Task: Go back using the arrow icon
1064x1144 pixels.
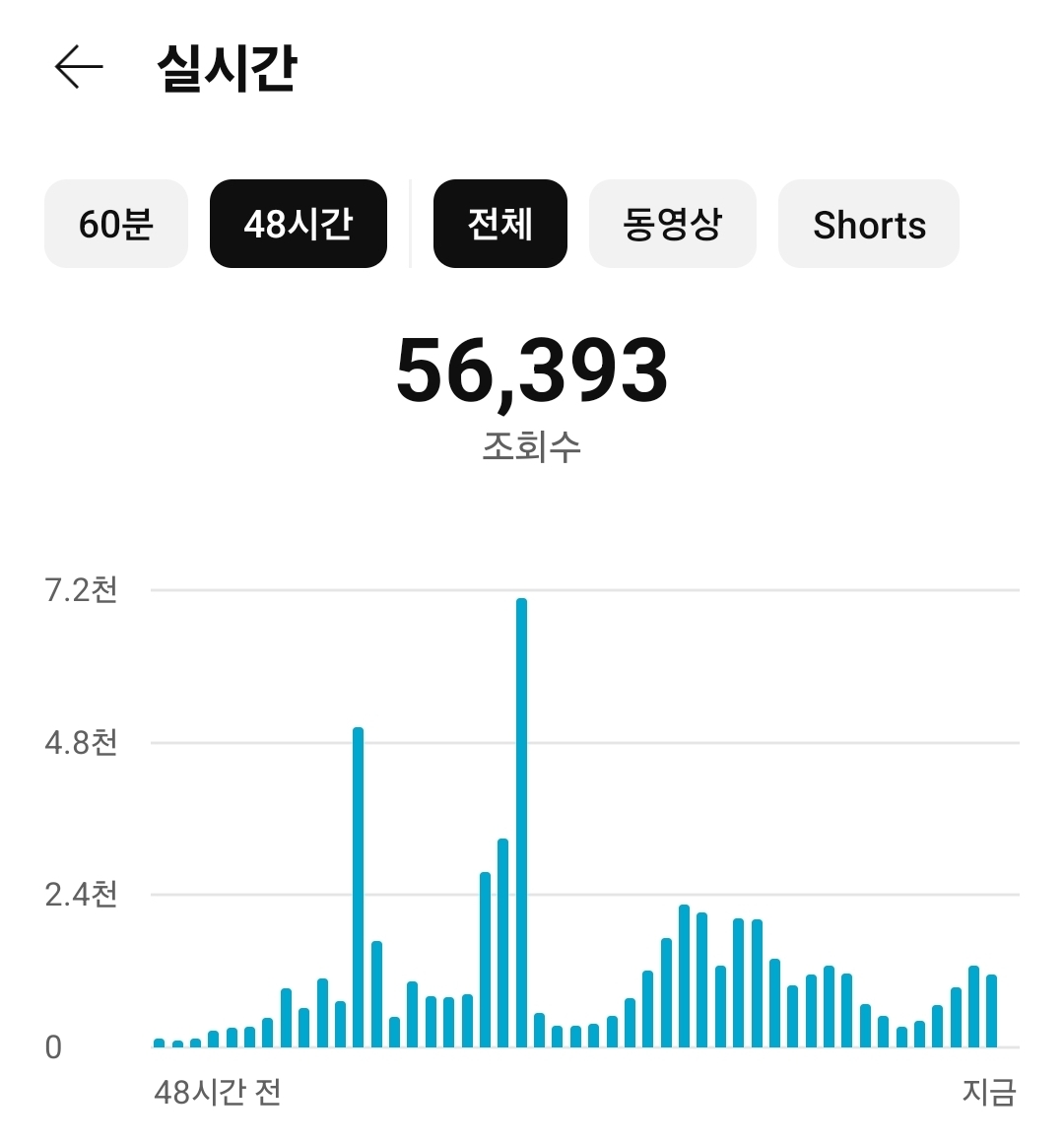Action: click(79, 68)
